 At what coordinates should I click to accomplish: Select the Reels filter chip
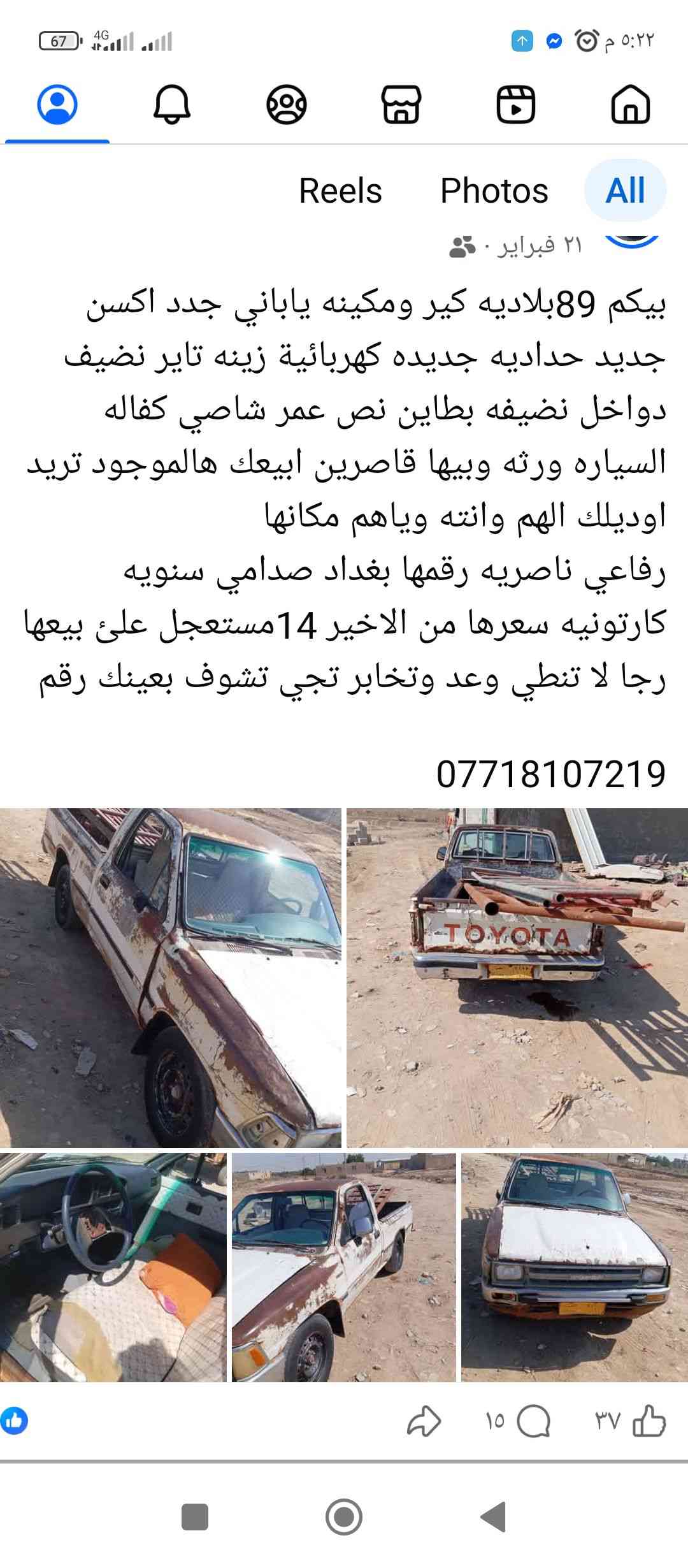point(340,191)
